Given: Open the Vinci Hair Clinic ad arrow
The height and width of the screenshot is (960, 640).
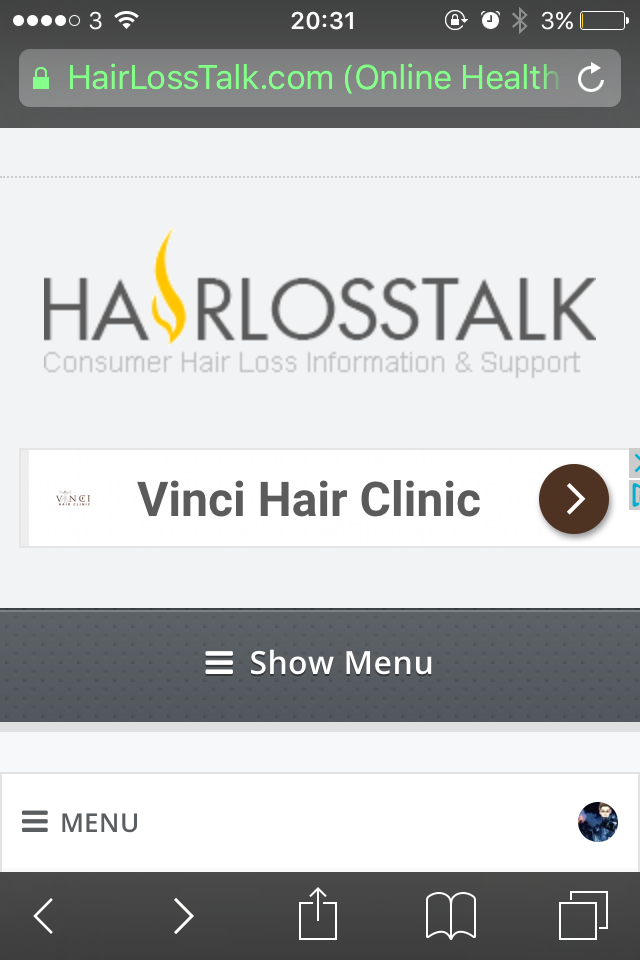Looking at the screenshot, I should (574, 499).
